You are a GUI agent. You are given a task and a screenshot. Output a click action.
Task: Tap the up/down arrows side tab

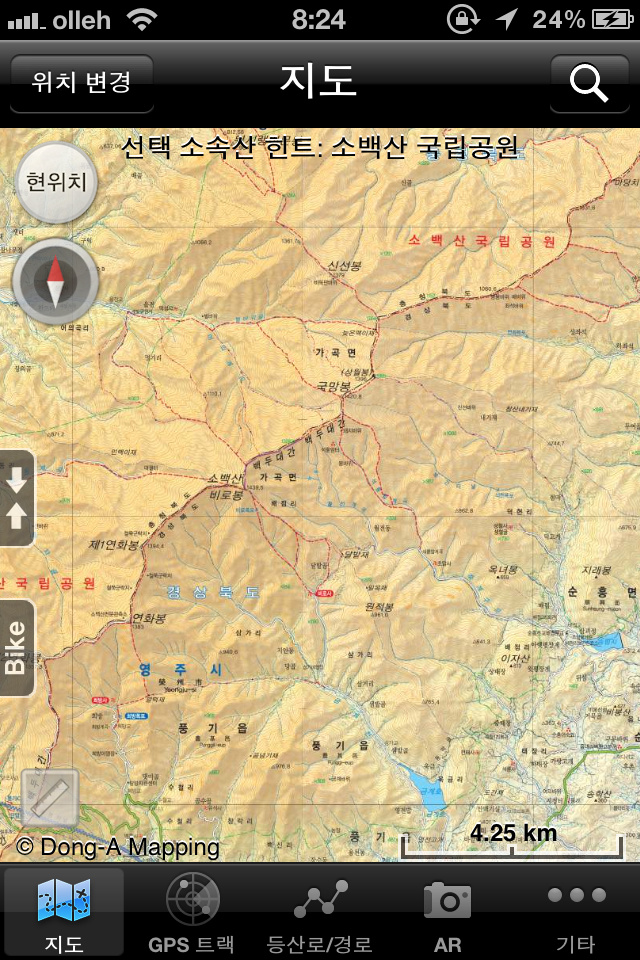coord(17,499)
